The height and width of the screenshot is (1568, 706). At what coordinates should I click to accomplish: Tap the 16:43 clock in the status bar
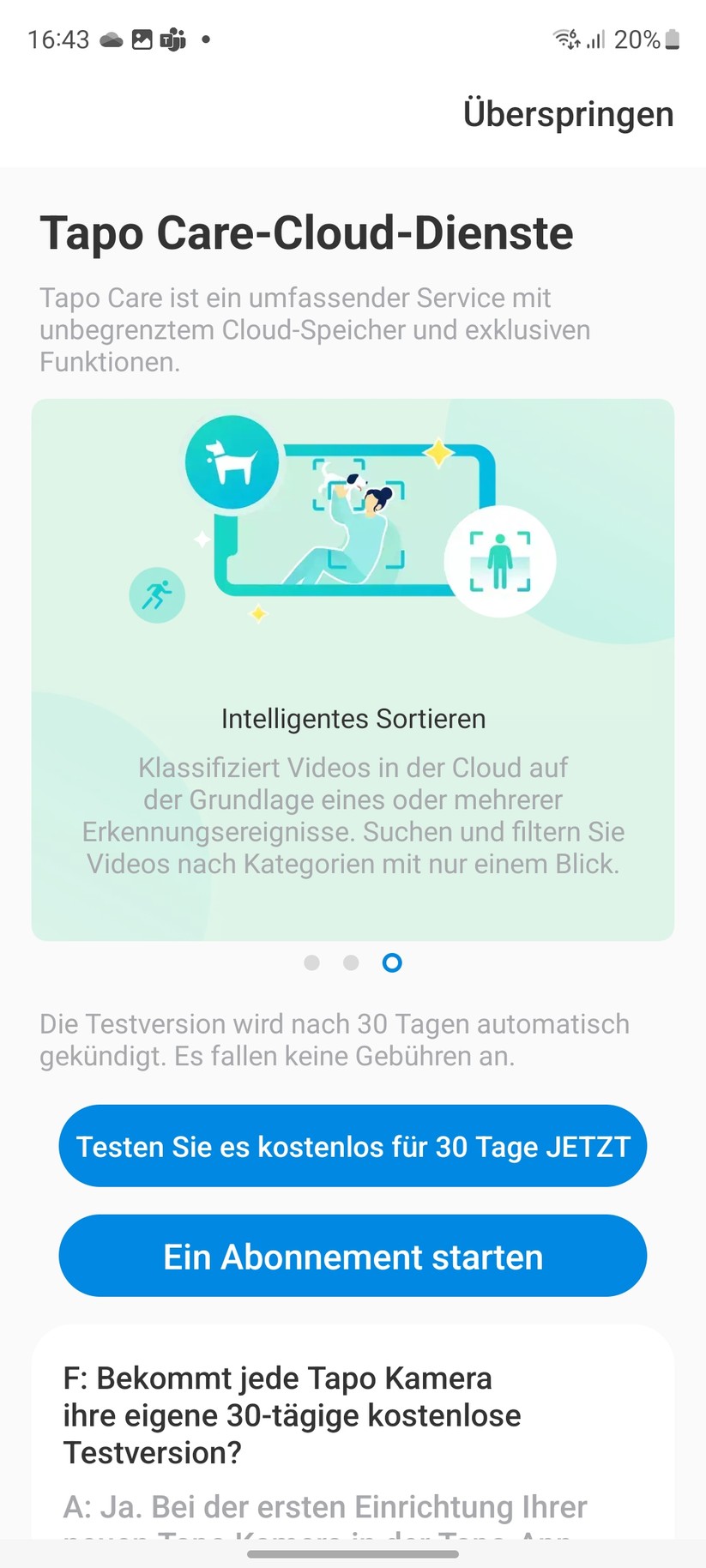pyautogui.click(x=60, y=39)
